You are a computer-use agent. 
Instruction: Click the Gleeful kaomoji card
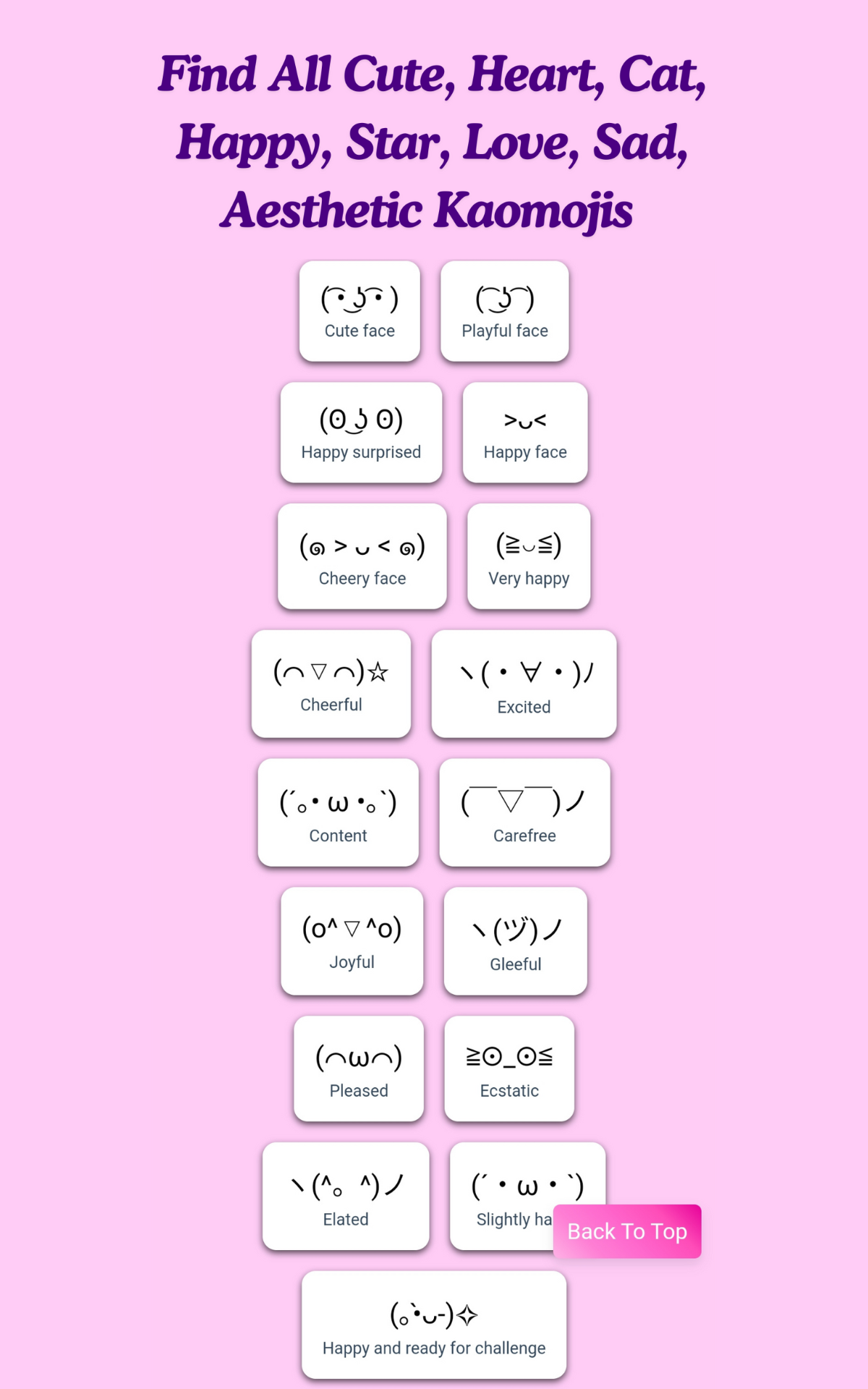[516, 940]
